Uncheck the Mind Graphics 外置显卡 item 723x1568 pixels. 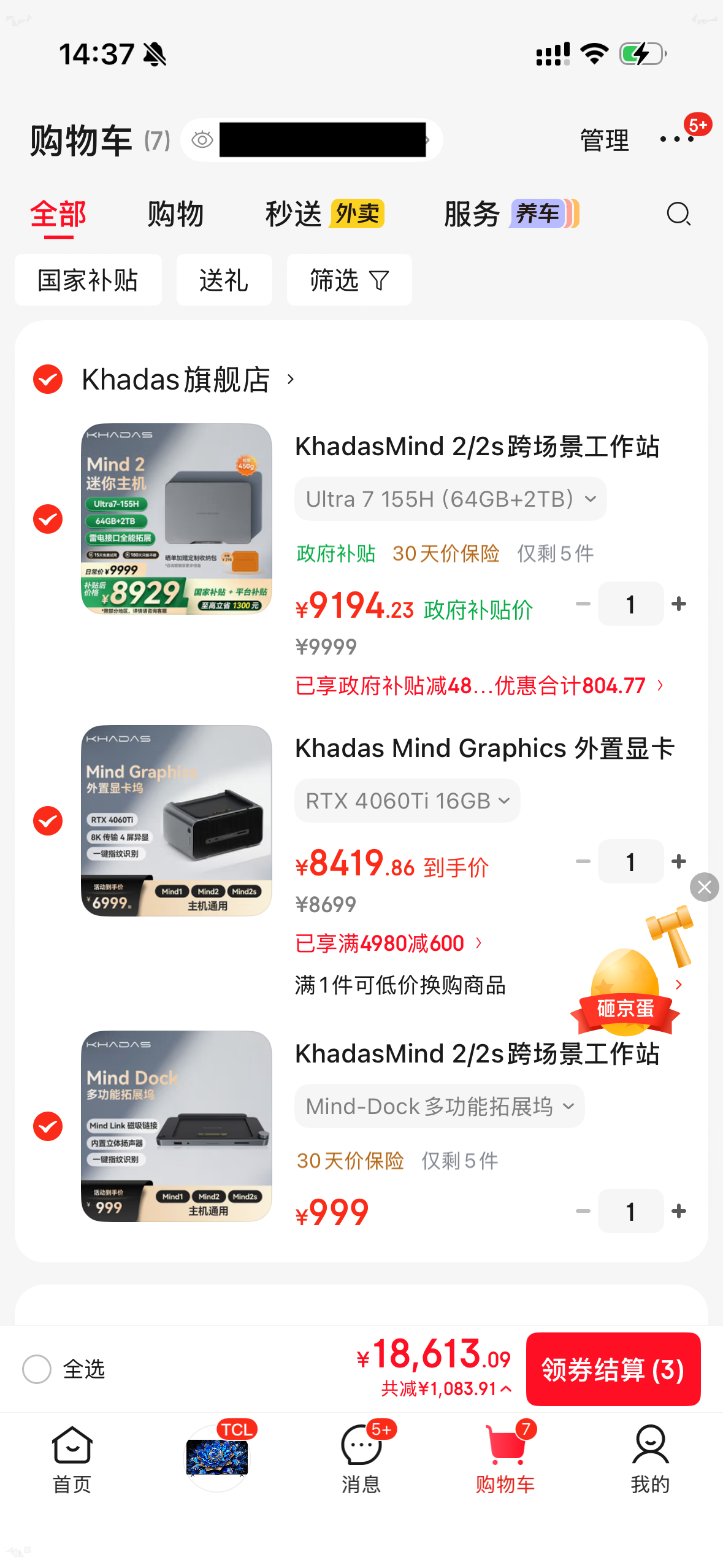pyautogui.click(x=47, y=821)
